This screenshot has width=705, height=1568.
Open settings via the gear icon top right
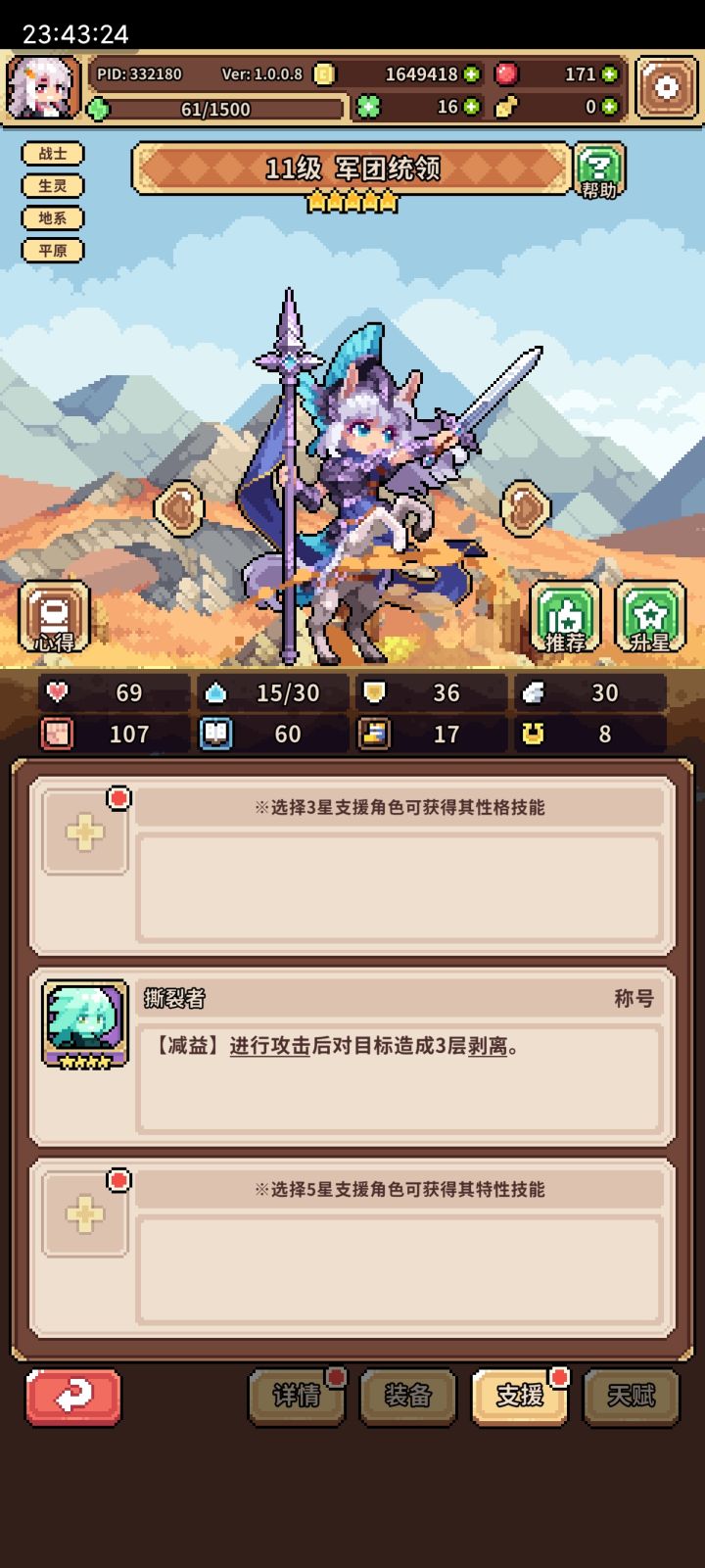667,87
